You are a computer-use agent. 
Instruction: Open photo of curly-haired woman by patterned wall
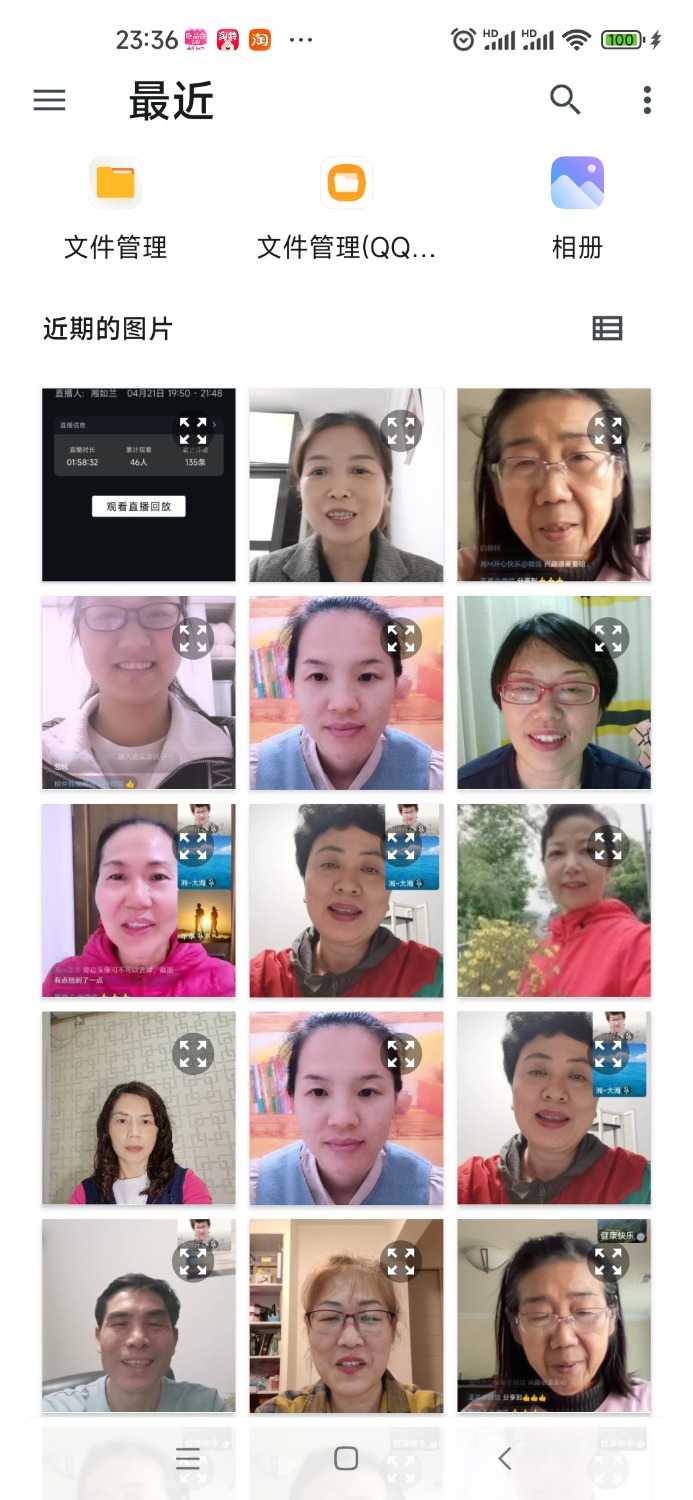point(130,1120)
